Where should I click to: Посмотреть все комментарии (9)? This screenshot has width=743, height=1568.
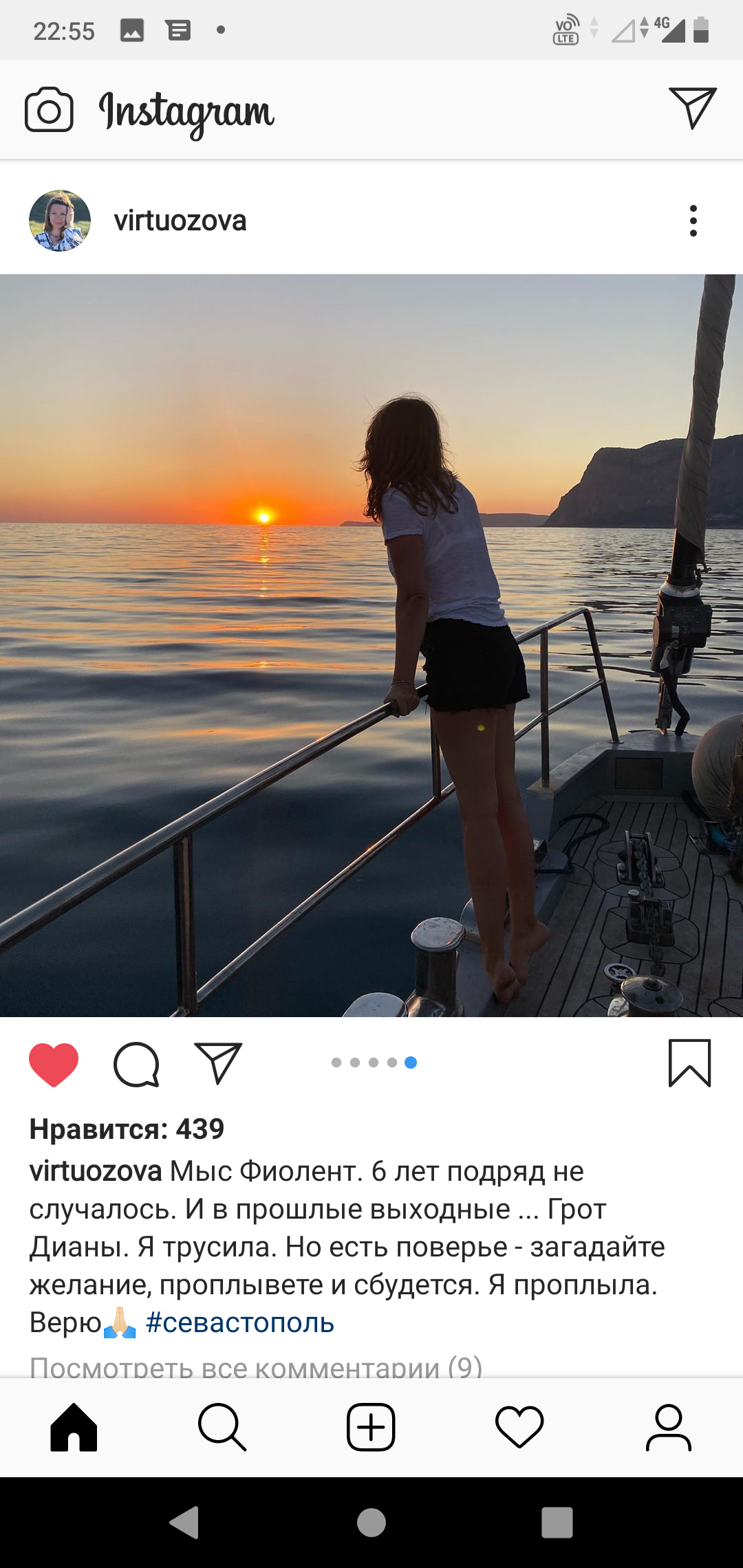tap(256, 1366)
